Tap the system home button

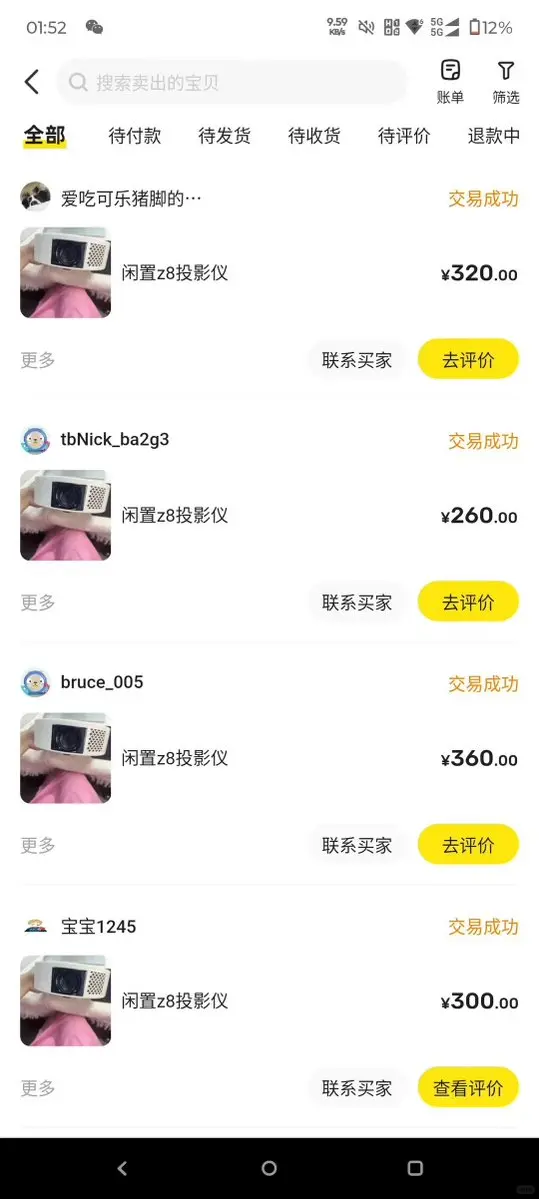269,1168
